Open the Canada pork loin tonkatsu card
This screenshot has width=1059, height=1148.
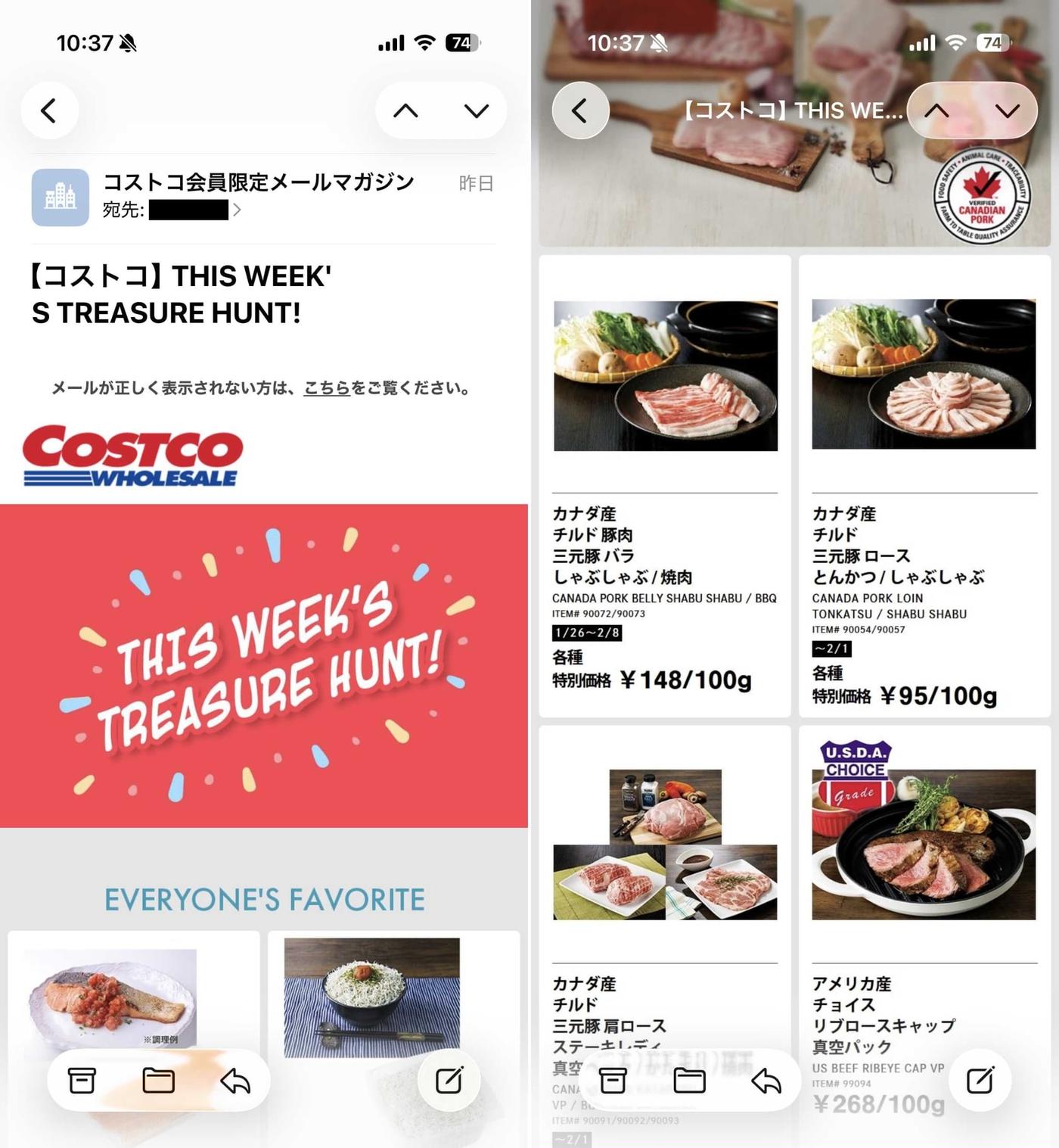pos(924,486)
